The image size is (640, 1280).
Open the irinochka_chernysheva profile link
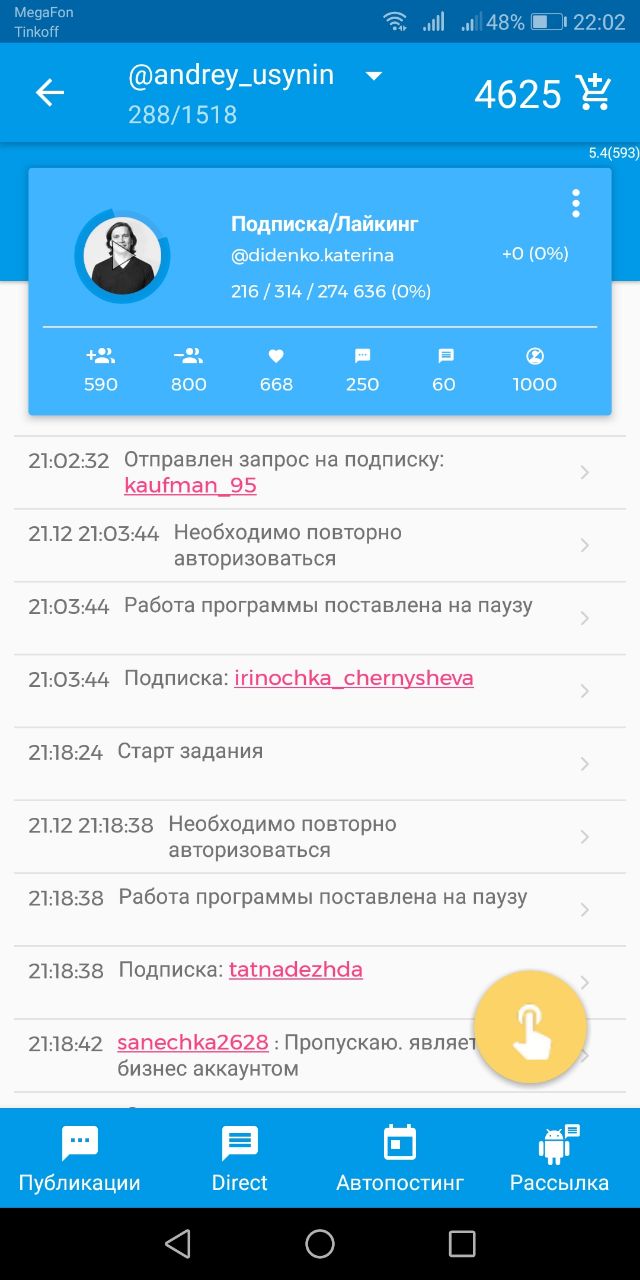pyautogui.click(x=354, y=678)
